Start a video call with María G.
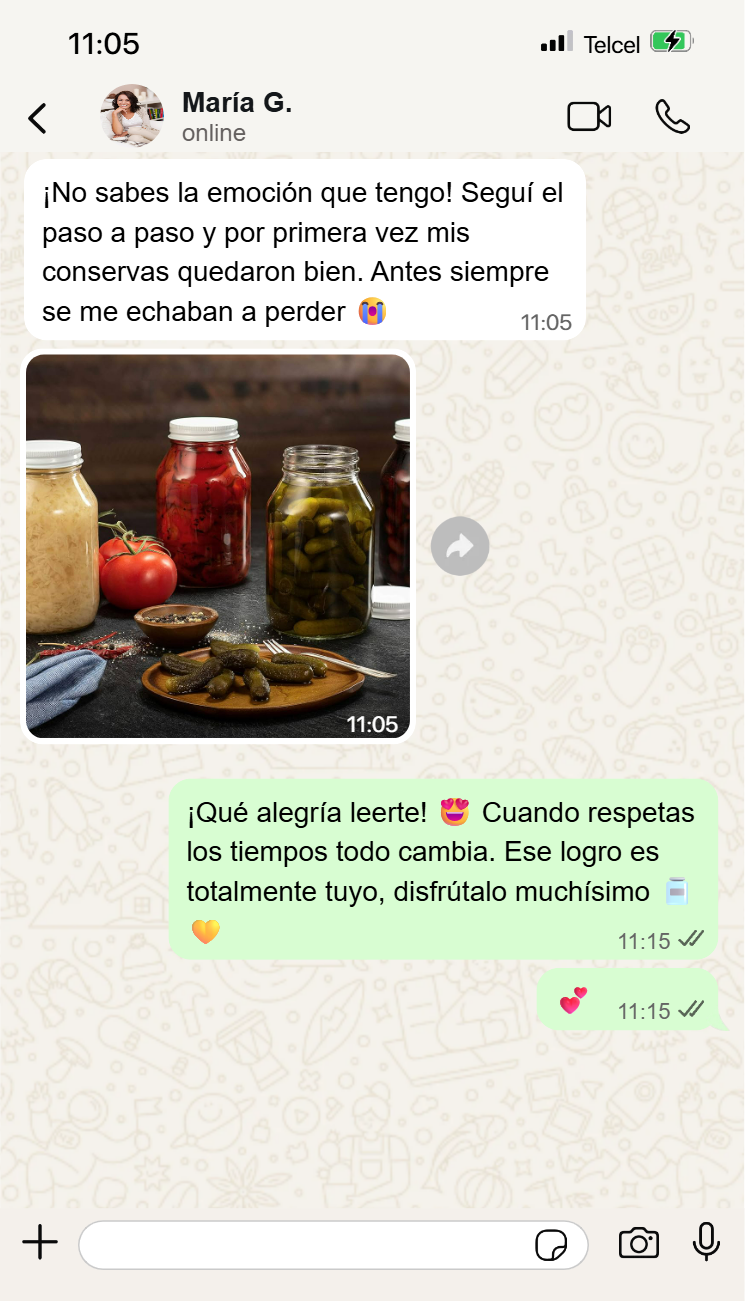 point(589,117)
